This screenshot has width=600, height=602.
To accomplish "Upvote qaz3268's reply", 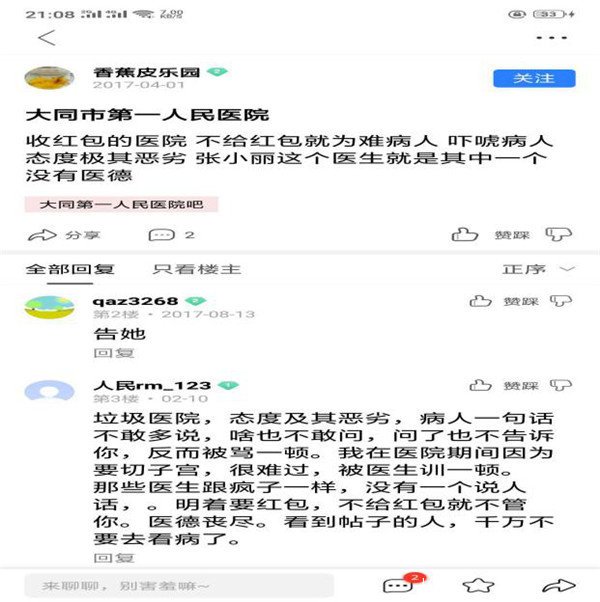I will pos(480,300).
